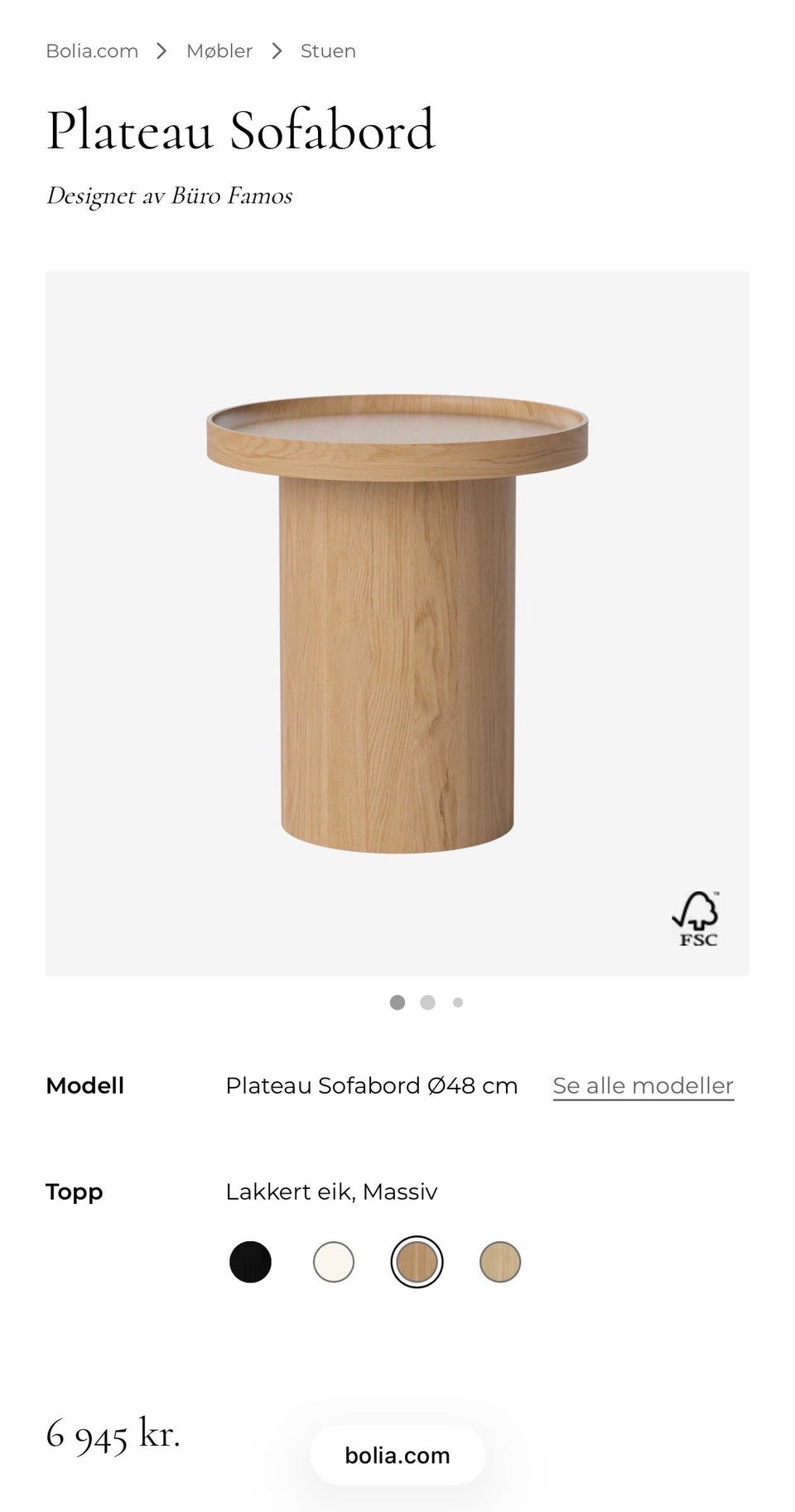
Task: Click the selected lacquered oak swatch
Action: click(416, 1261)
